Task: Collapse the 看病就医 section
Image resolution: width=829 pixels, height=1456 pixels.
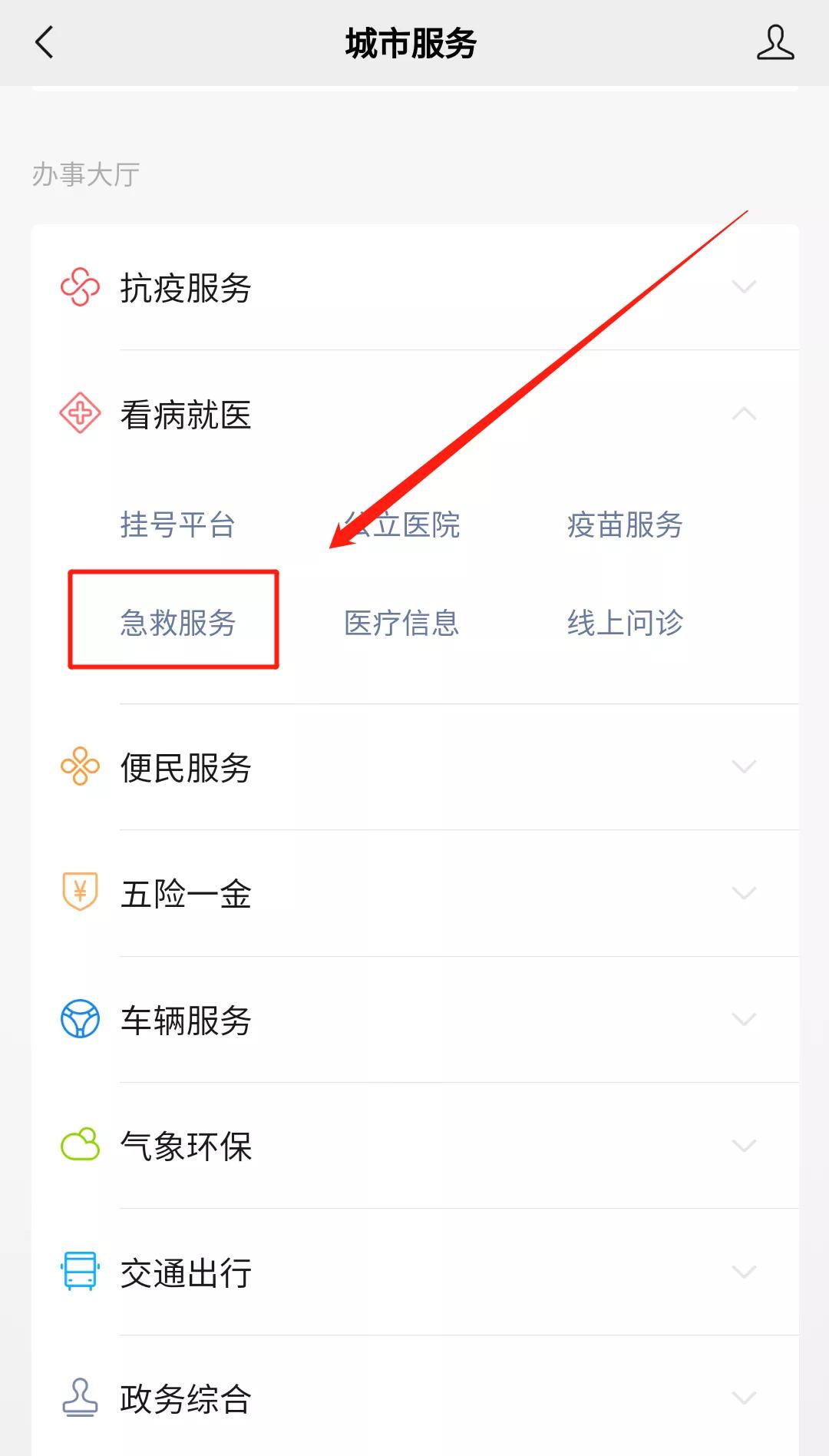Action: (743, 413)
